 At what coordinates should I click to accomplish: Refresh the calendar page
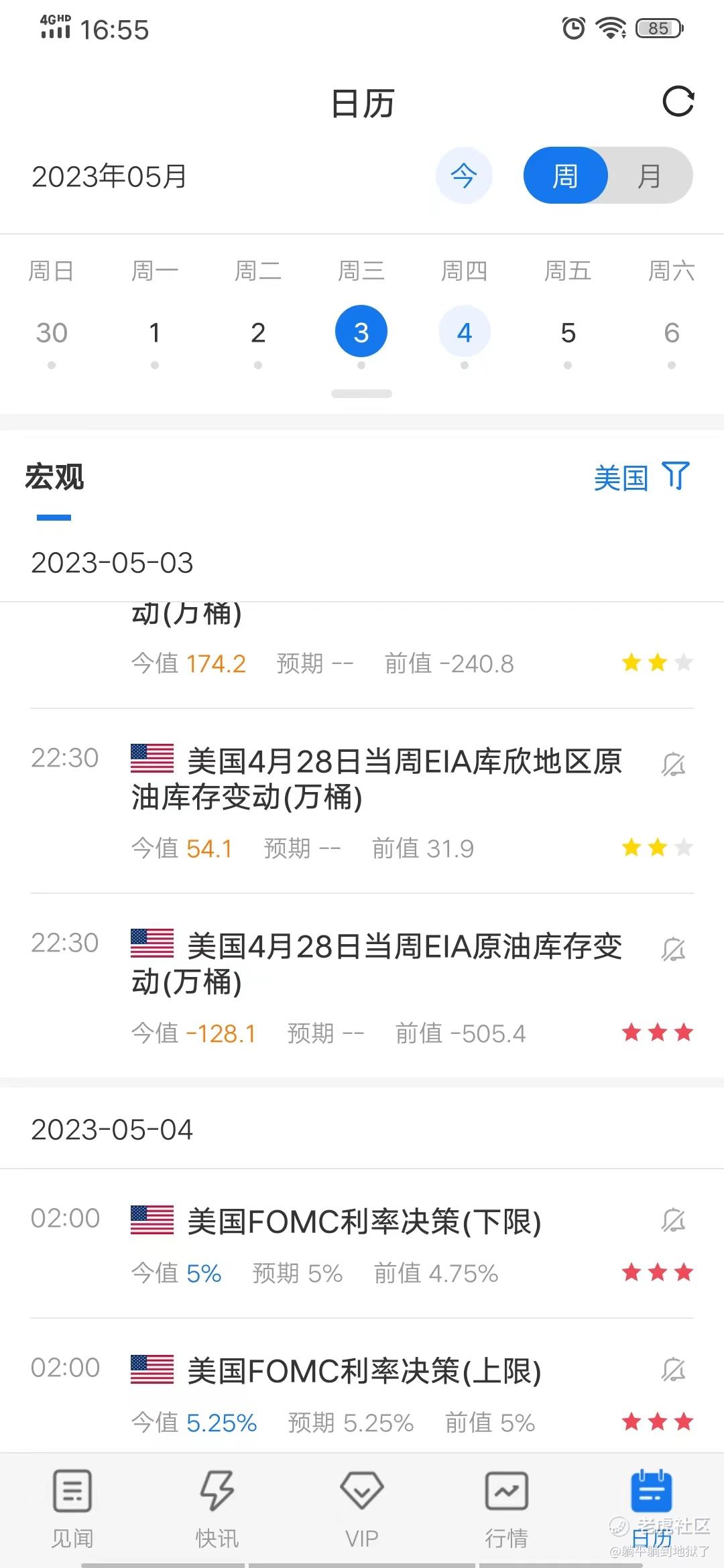678,102
